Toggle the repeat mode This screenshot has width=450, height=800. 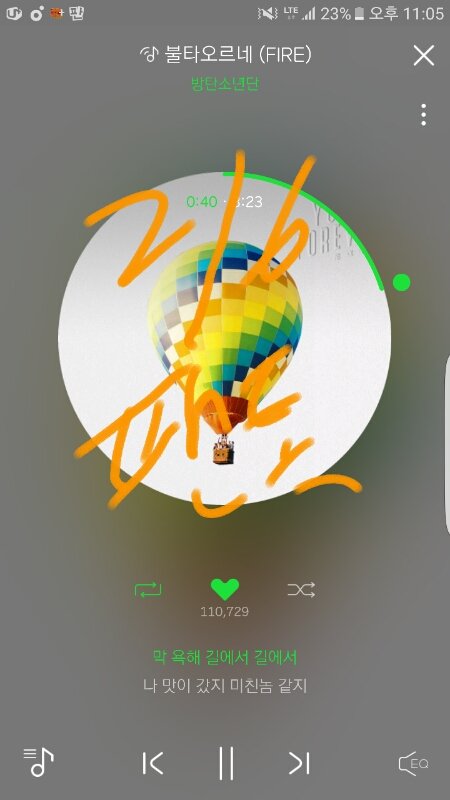point(148,590)
